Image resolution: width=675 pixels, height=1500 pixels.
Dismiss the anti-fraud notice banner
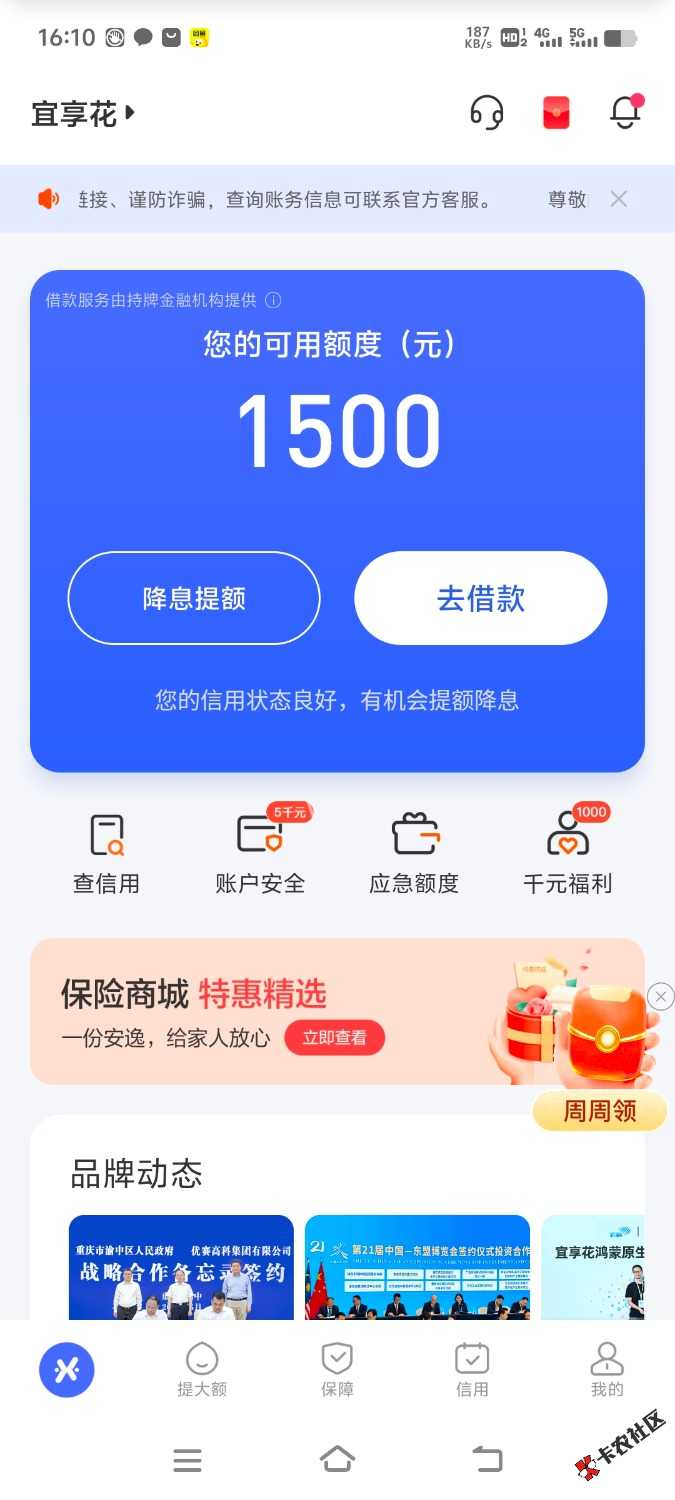619,199
